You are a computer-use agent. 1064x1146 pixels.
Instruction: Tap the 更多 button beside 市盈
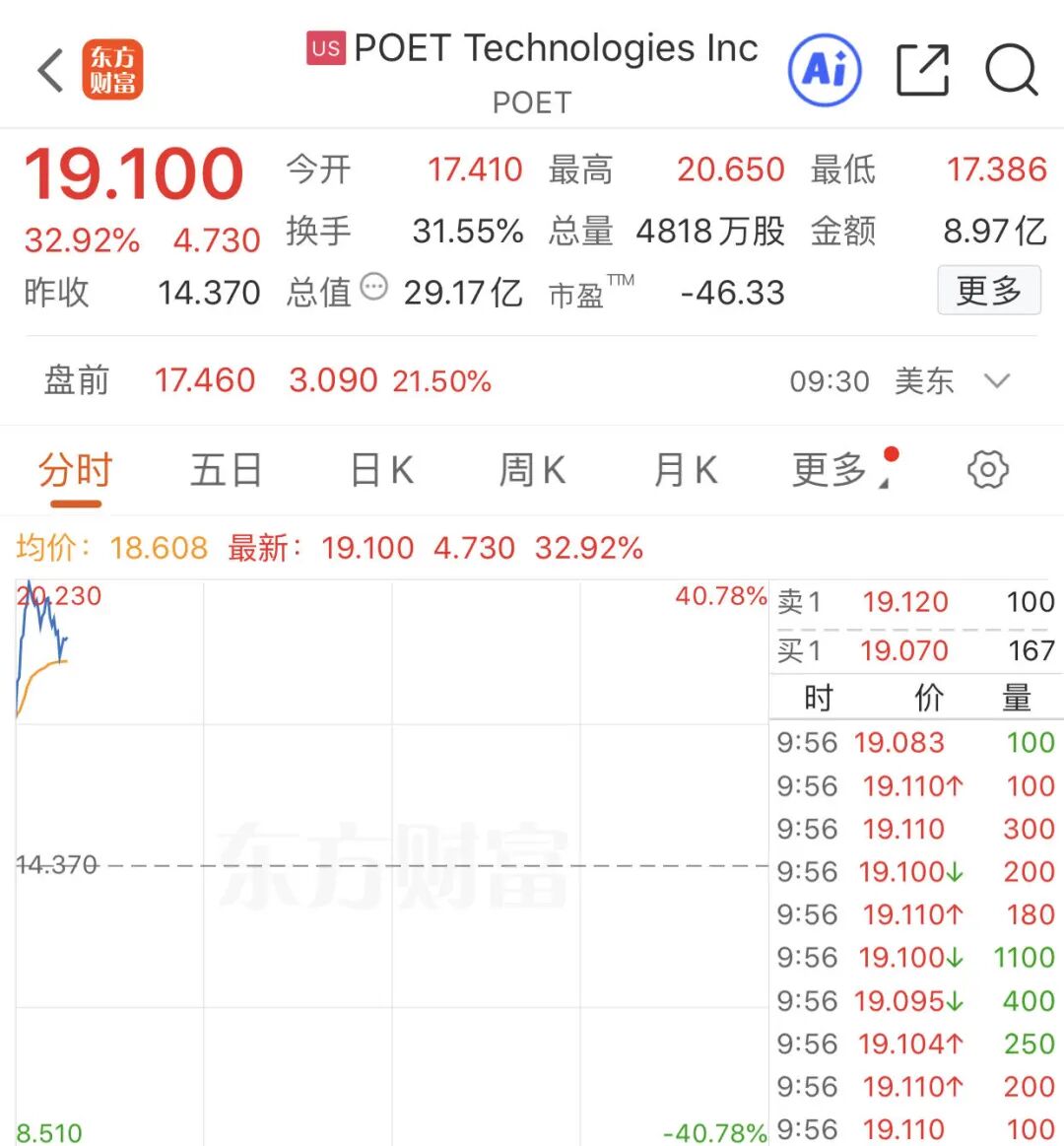coord(989,290)
